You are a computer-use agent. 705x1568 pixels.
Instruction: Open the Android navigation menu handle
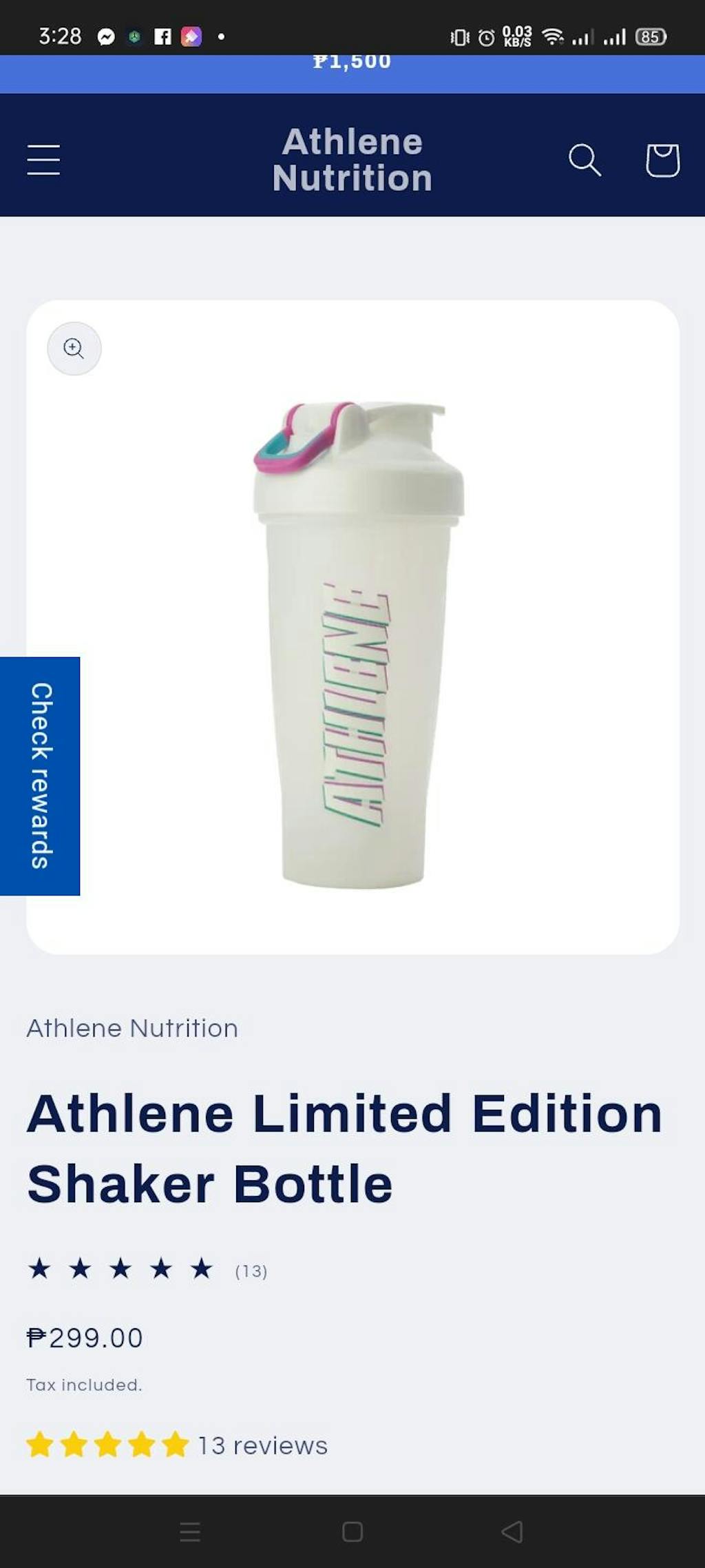(x=352, y=1533)
